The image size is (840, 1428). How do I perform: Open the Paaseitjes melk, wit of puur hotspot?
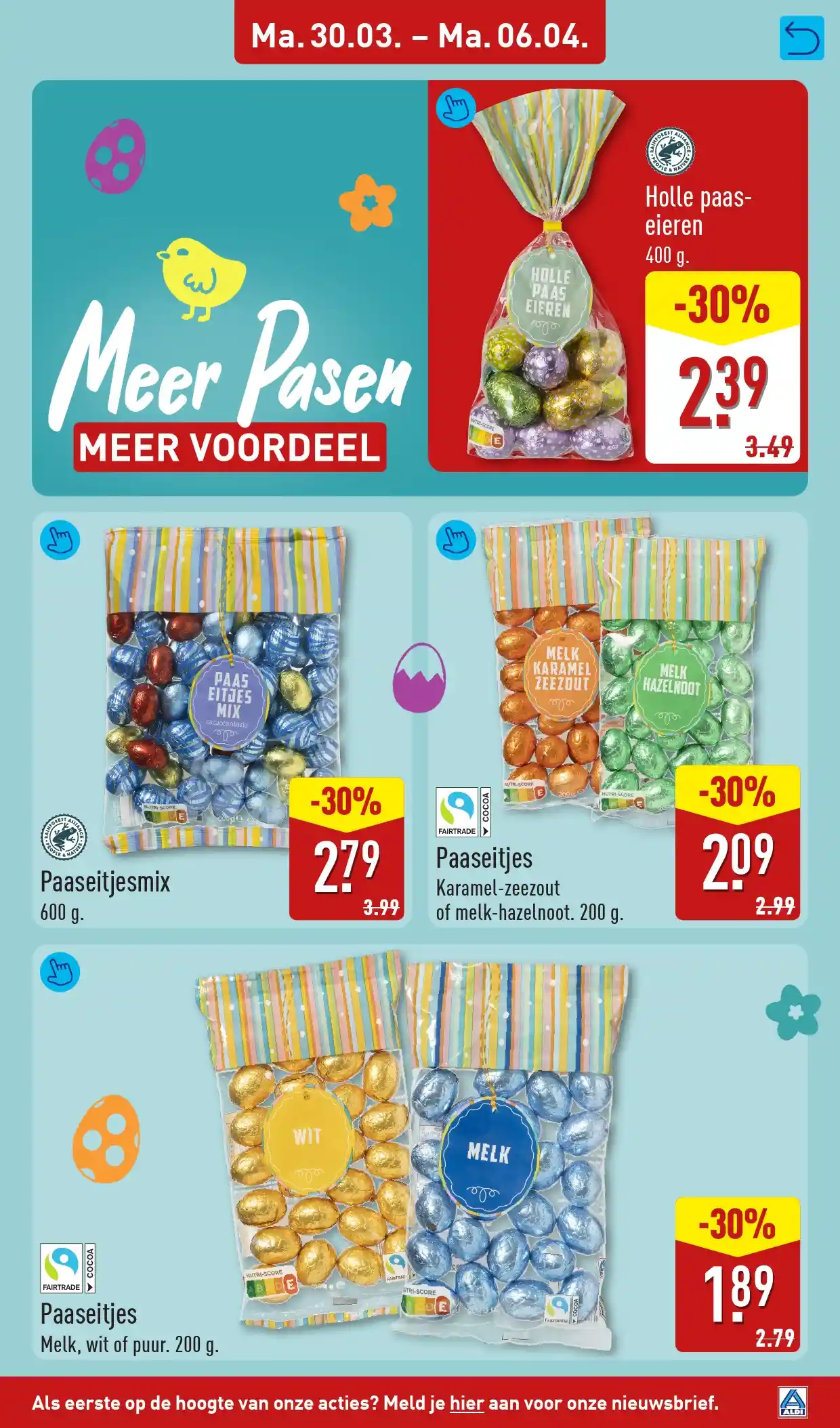click(x=60, y=972)
